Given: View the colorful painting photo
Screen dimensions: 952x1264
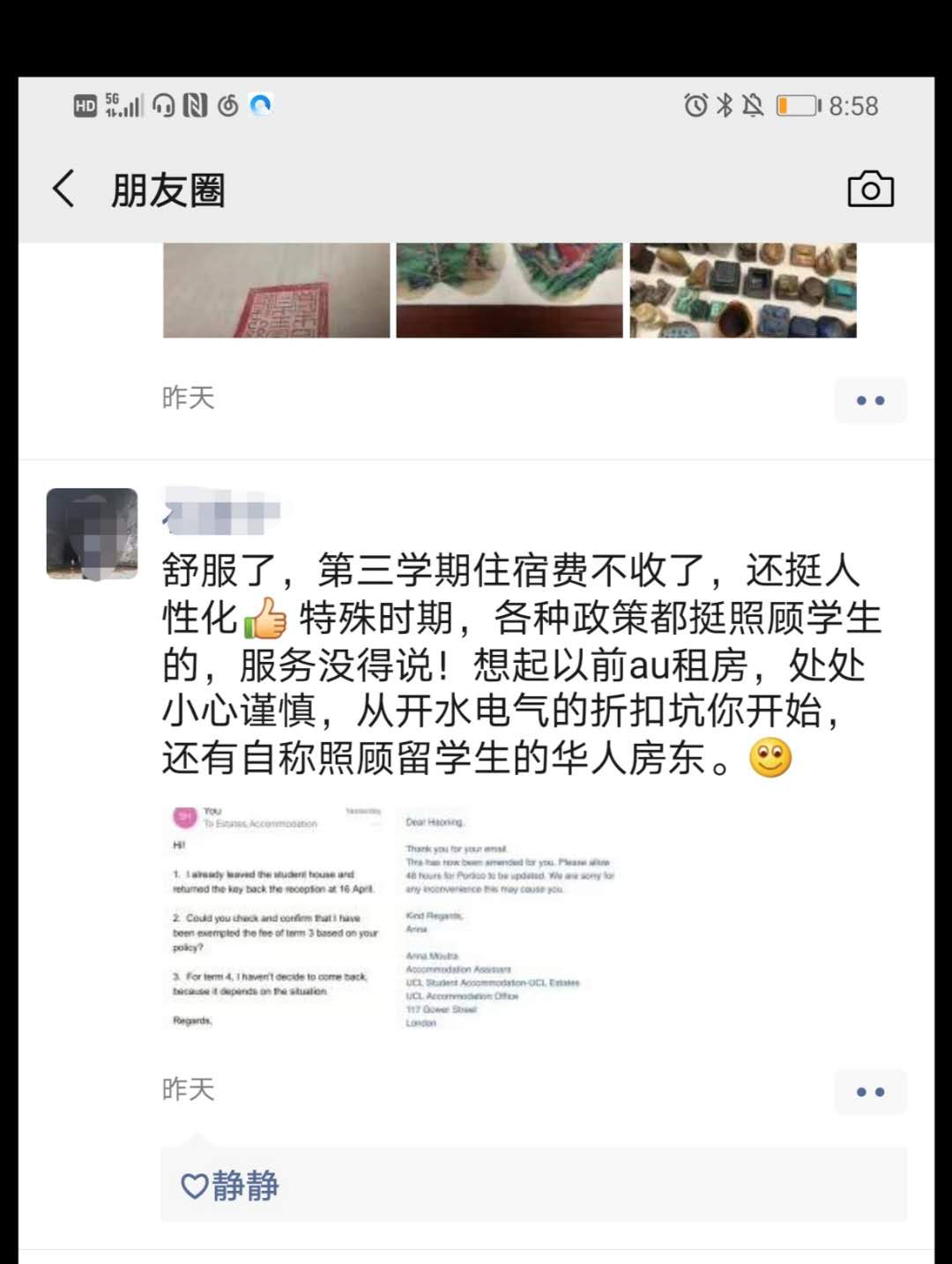Looking at the screenshot, I should click(509, 291).
